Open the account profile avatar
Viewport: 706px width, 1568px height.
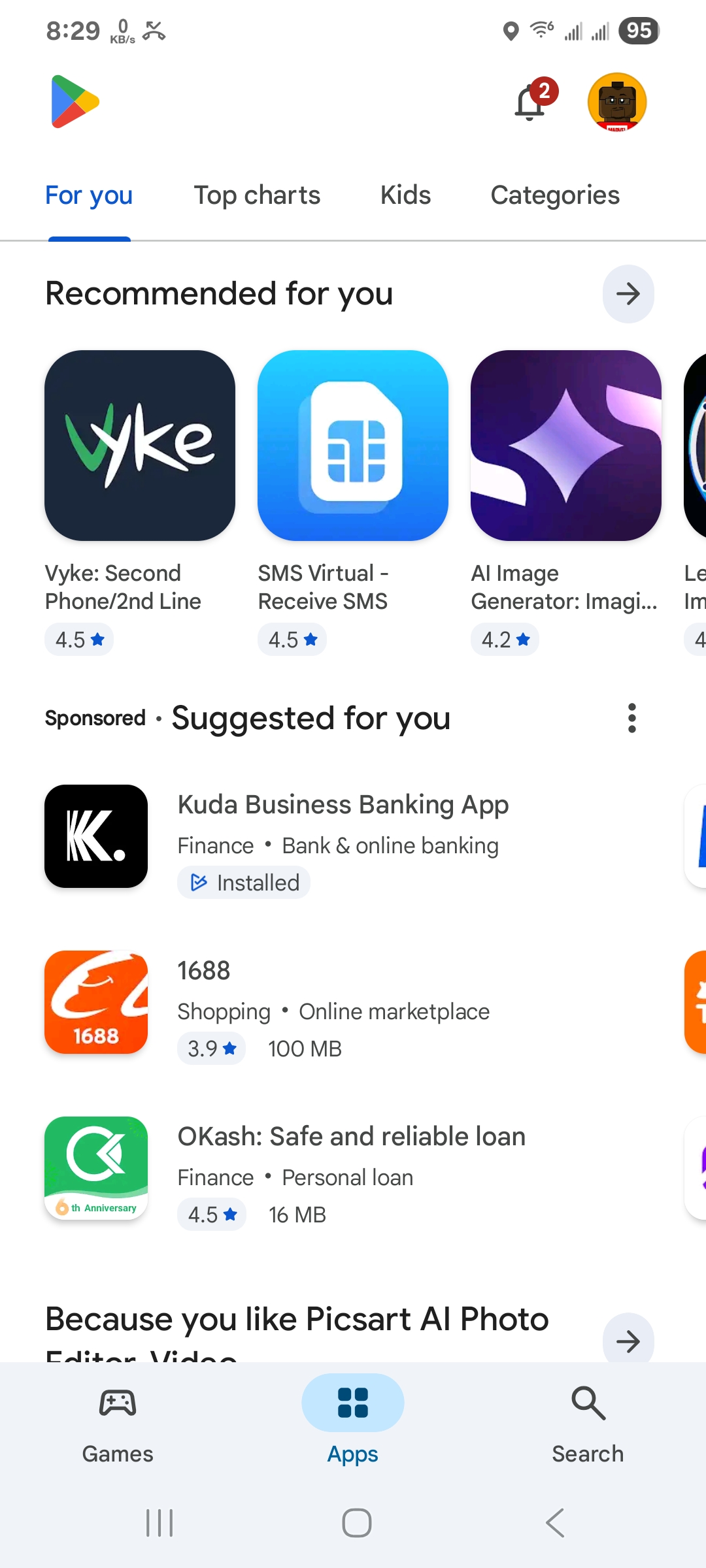coord(616,102)
